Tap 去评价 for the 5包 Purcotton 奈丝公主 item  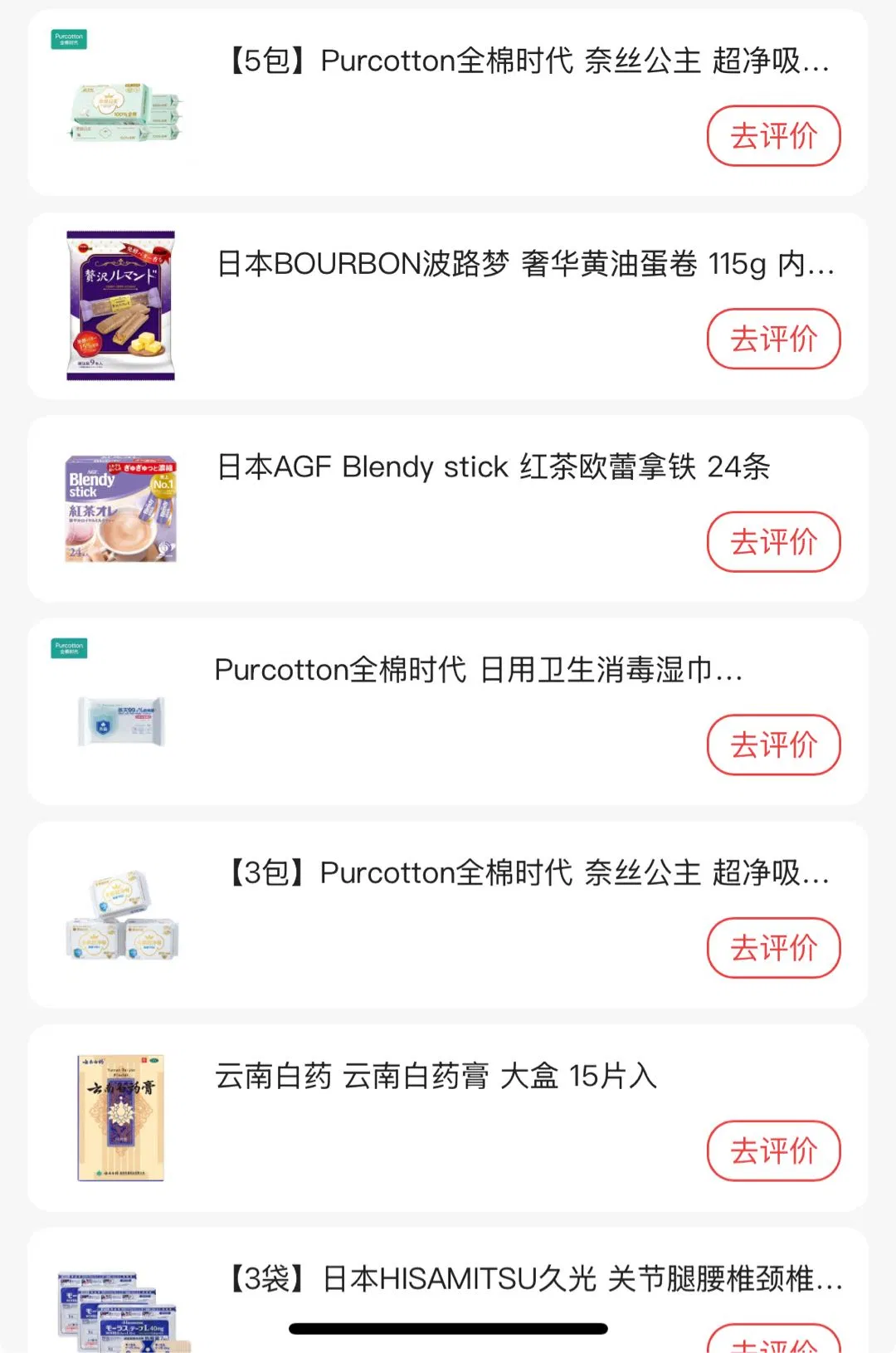[773, 136]
